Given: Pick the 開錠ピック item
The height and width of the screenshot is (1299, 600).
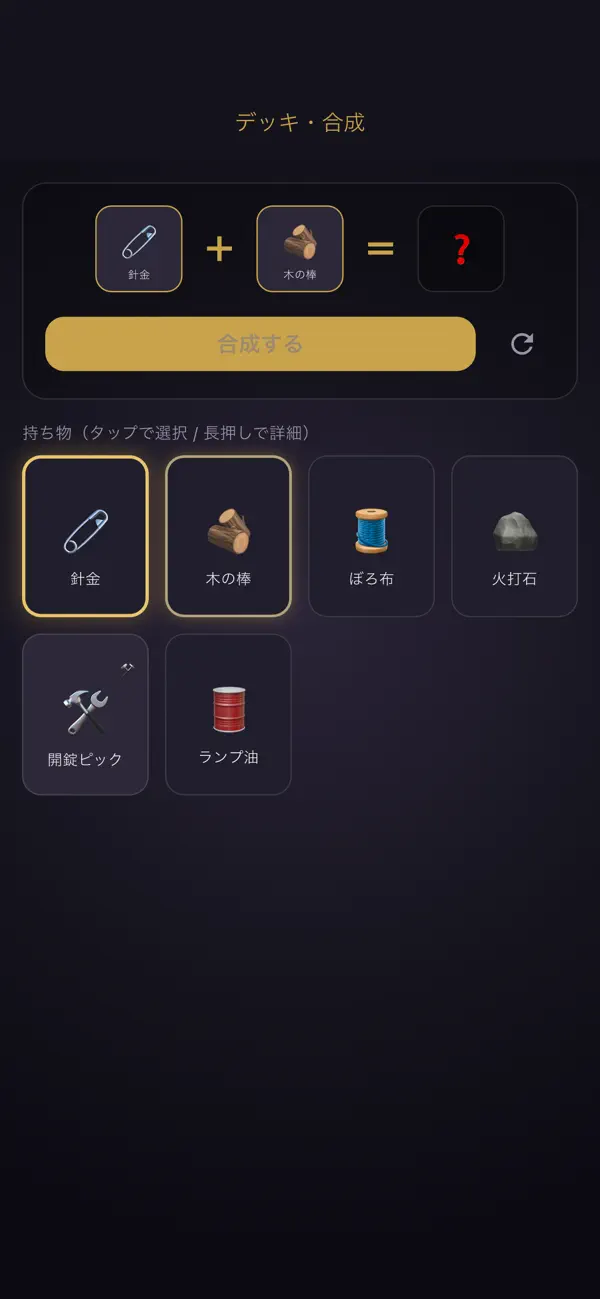Looking at the screenshot, I should click(85, 715).
